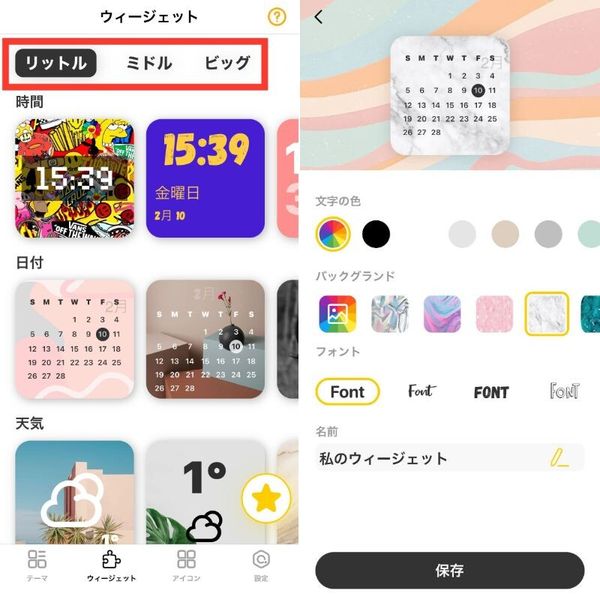Open the purple 15:39 clock widget
Viewport: 600px width, 596px height.
pos(205,178)
